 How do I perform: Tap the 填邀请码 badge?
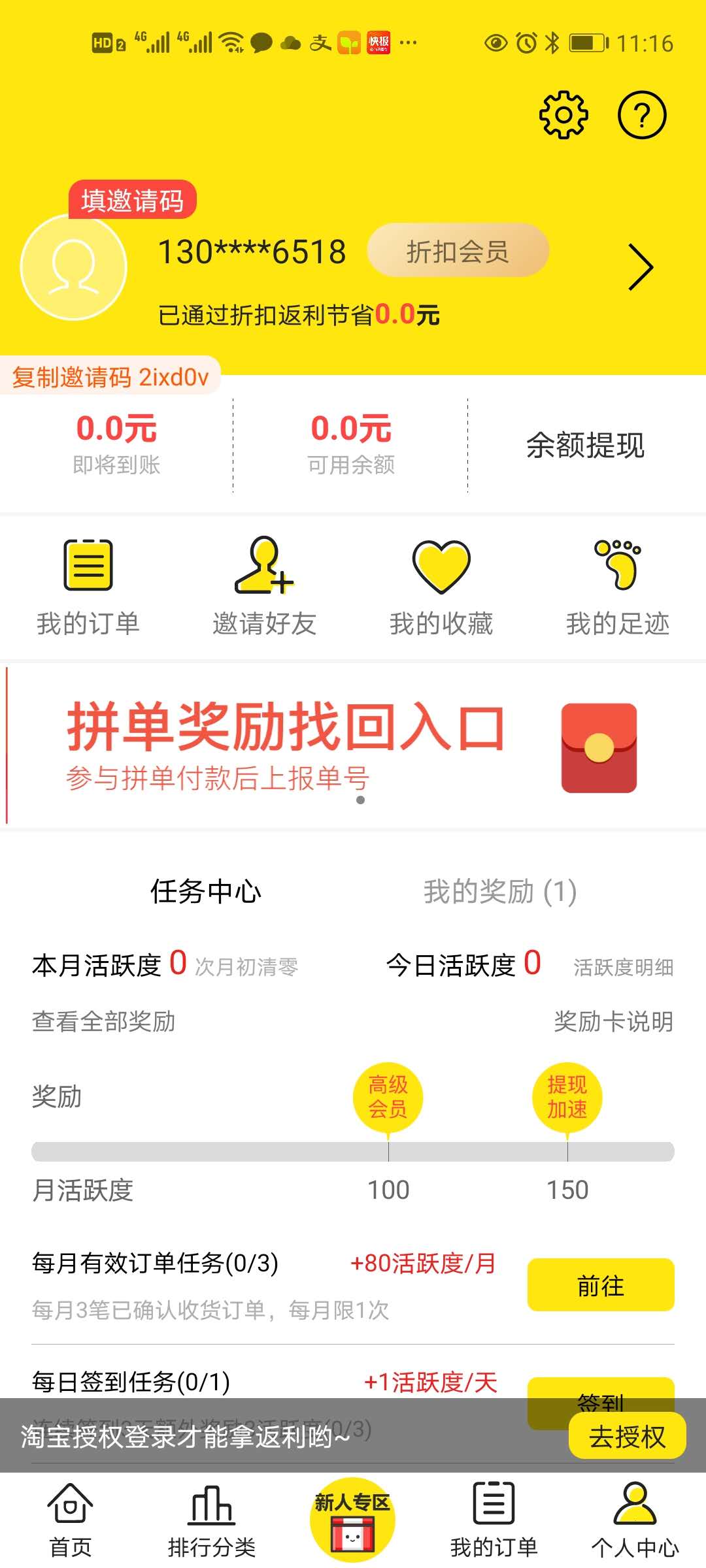tap(132, 200)
